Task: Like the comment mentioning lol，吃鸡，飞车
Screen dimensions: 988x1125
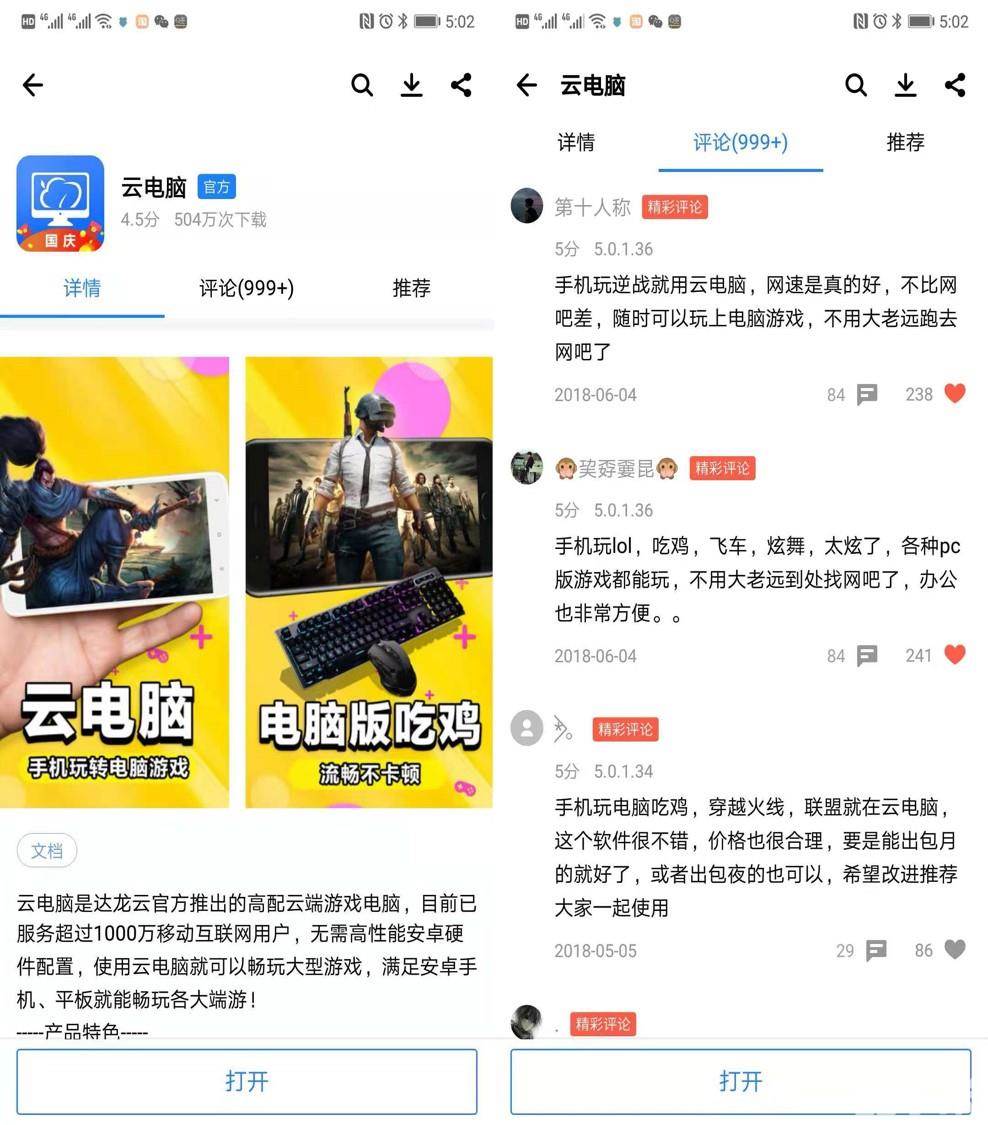Action: pyautogui.click(x=955, y=655)
